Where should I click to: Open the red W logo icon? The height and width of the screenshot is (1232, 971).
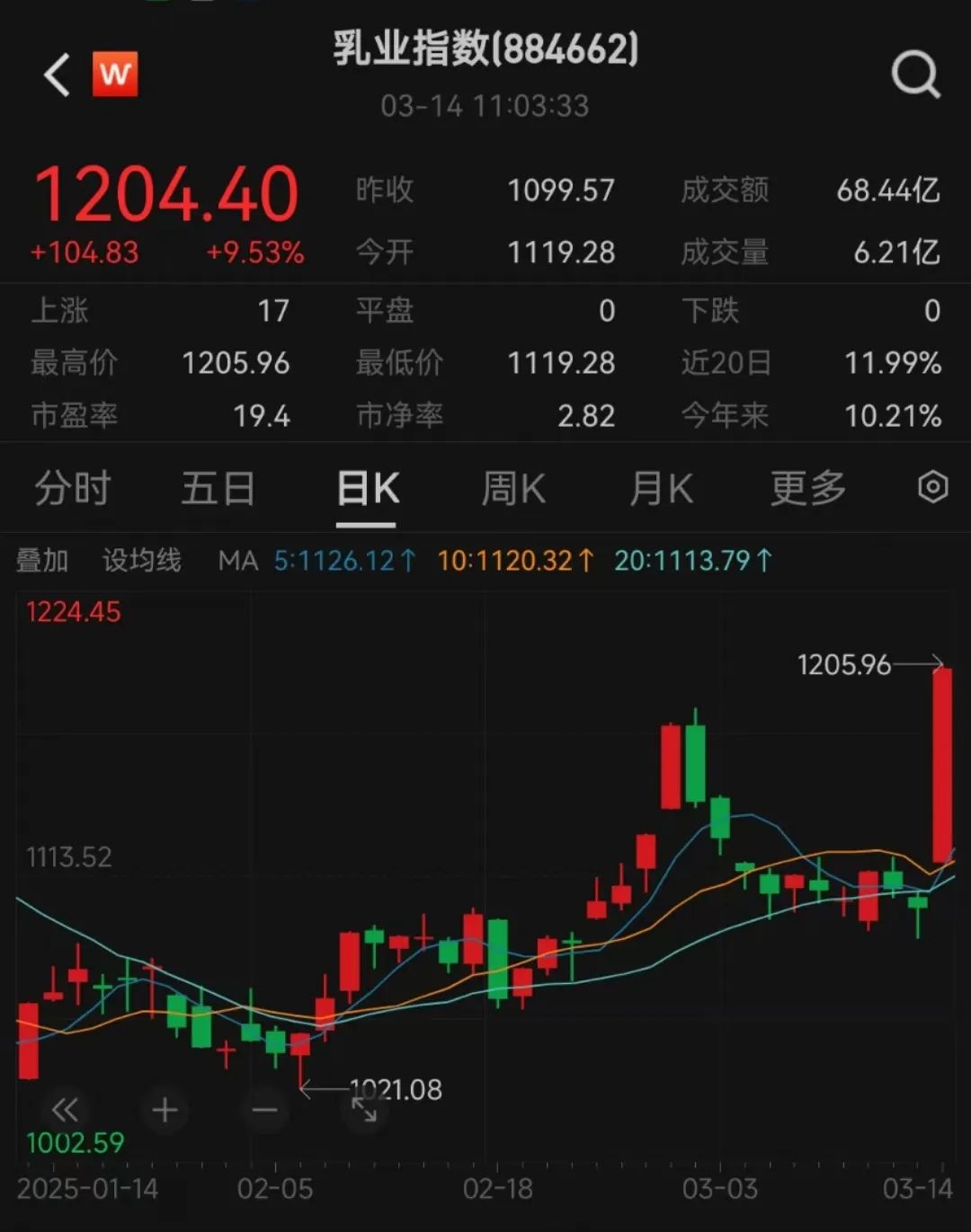[115, 74]
